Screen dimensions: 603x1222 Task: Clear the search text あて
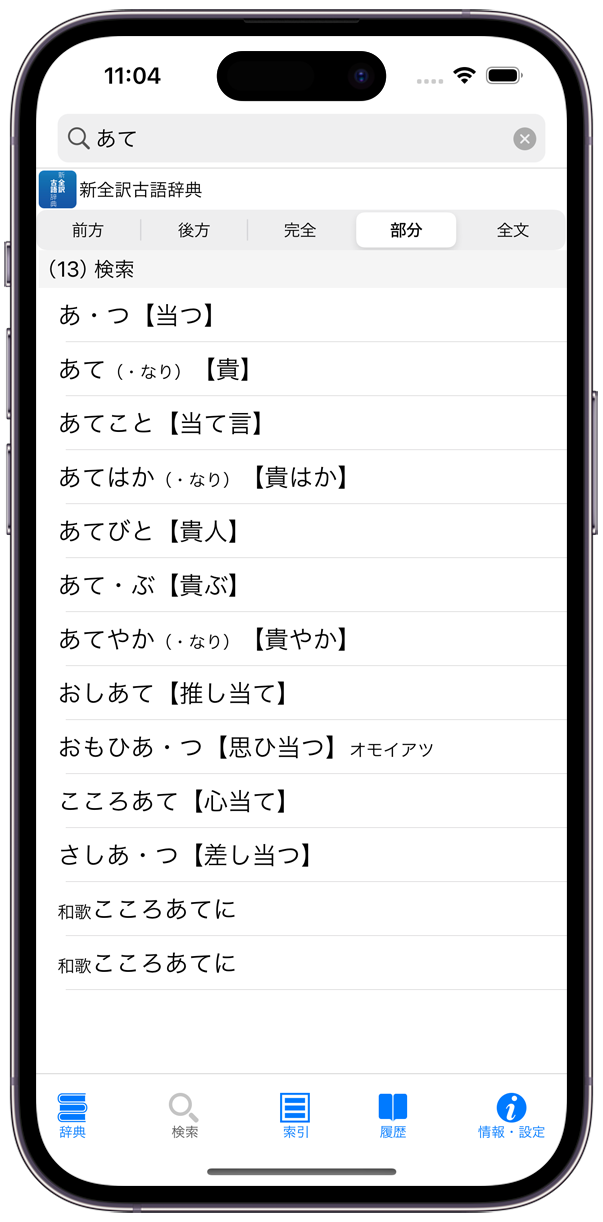click(525, 139)
